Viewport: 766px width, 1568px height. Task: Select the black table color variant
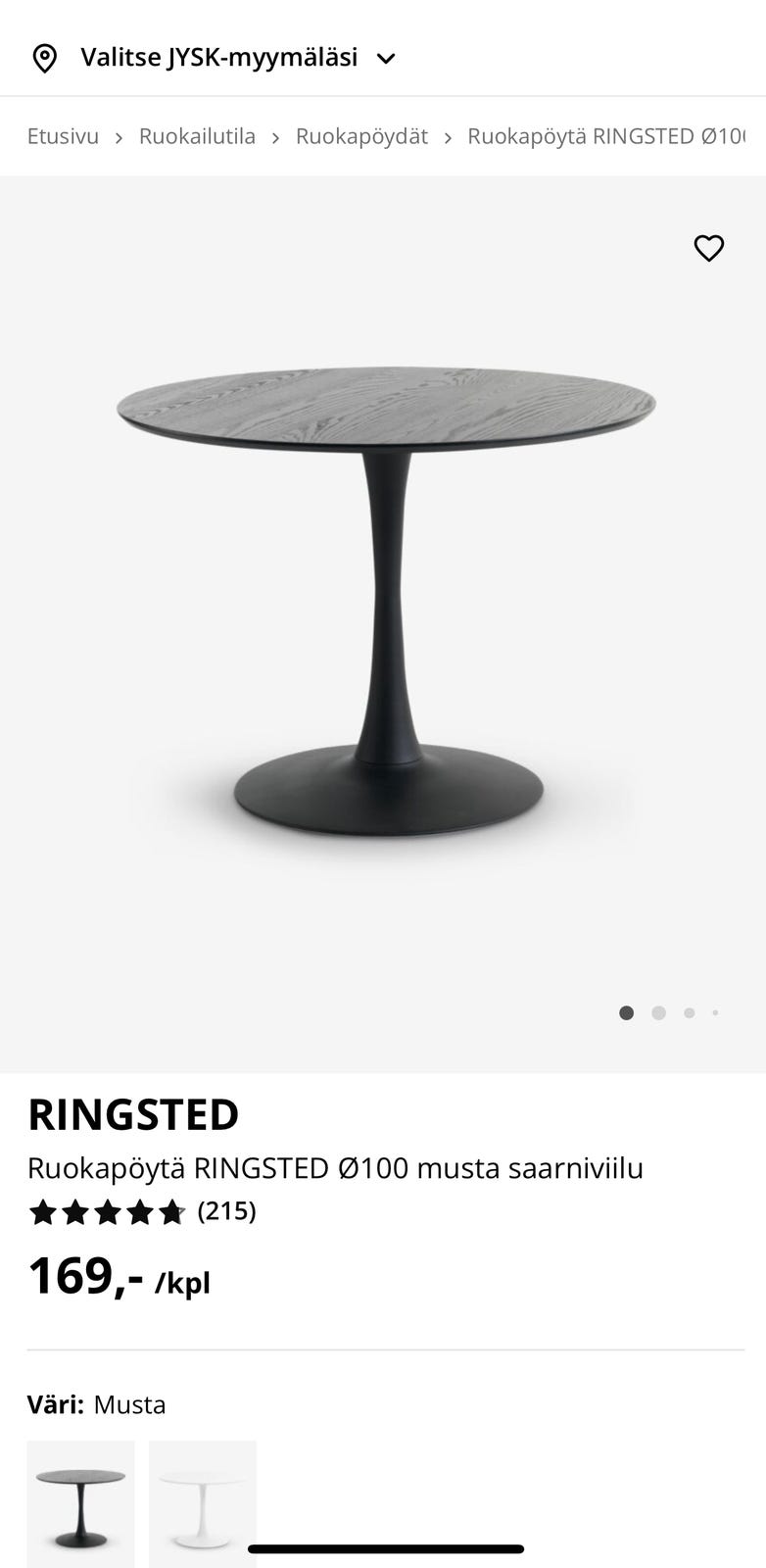point(80,1501)
